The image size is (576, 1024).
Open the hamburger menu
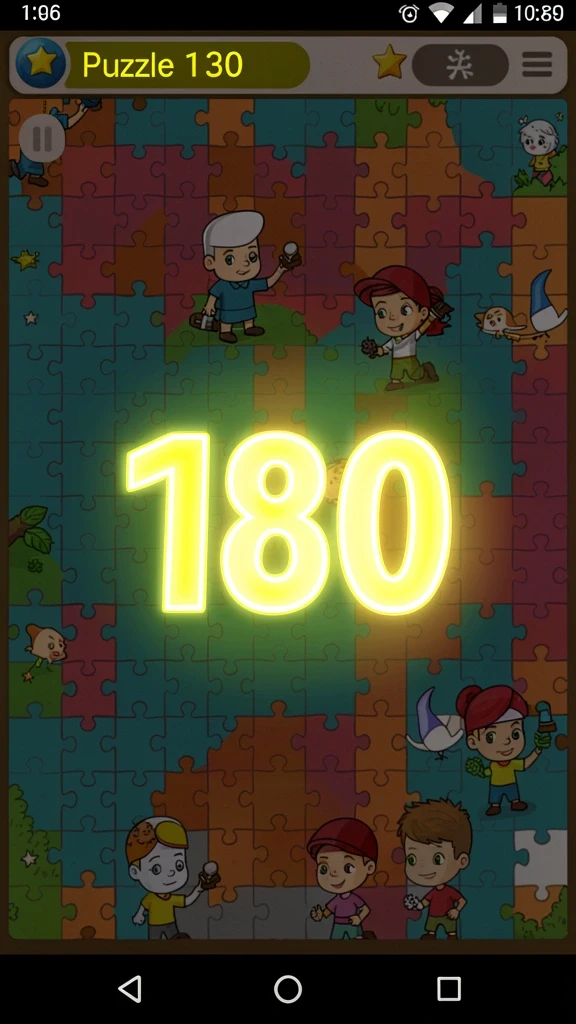tap(537, 65)
